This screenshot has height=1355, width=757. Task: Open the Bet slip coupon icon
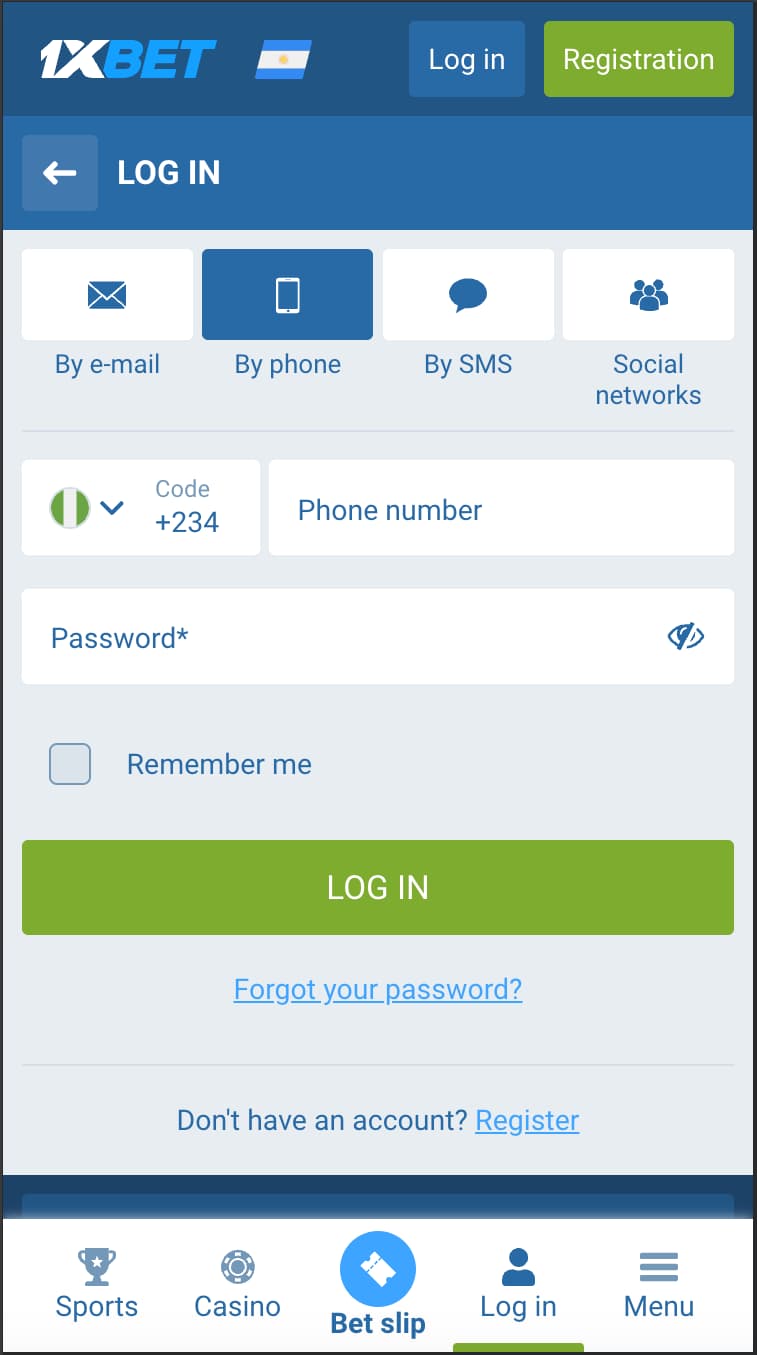click(377, 1268)
